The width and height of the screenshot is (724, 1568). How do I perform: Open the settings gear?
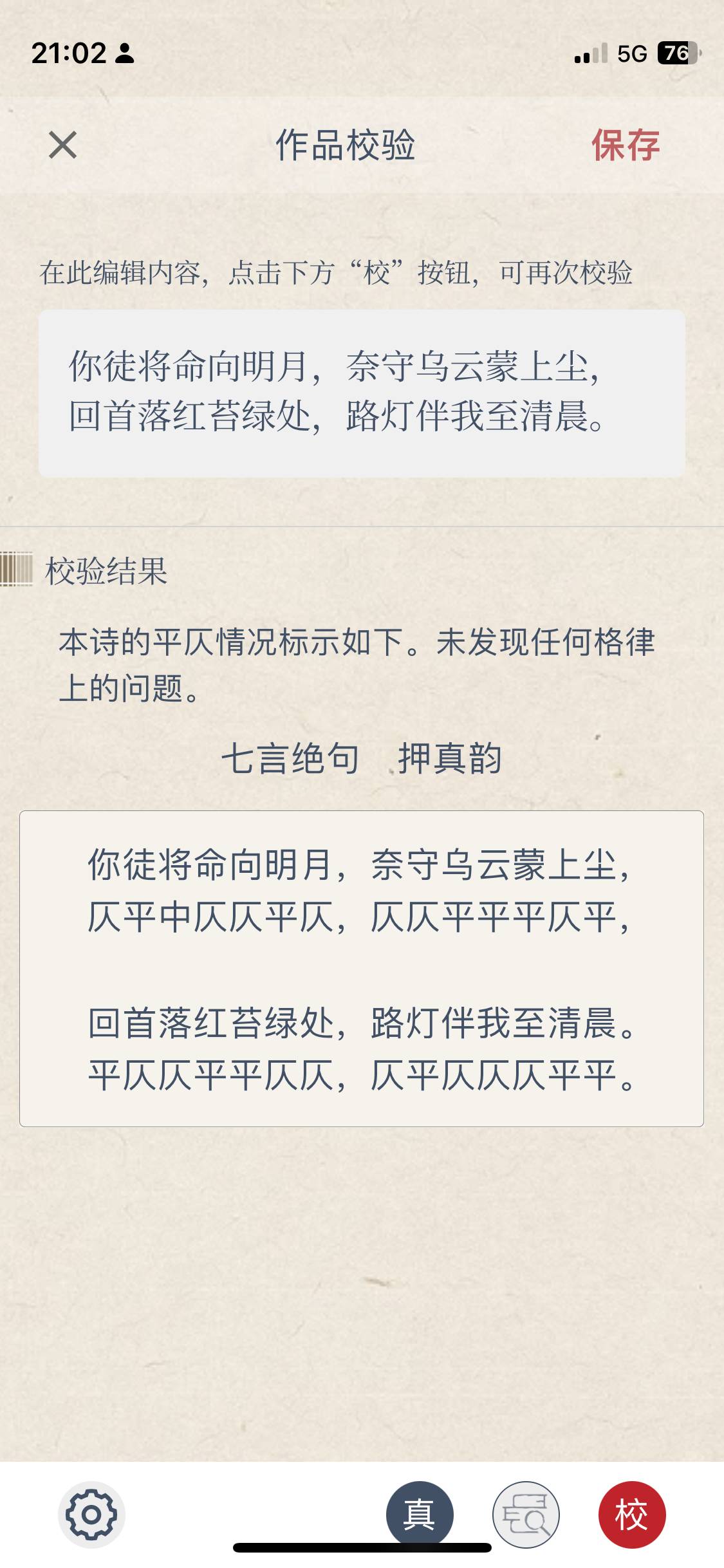pyautogui.click(x=91, y=1514)
